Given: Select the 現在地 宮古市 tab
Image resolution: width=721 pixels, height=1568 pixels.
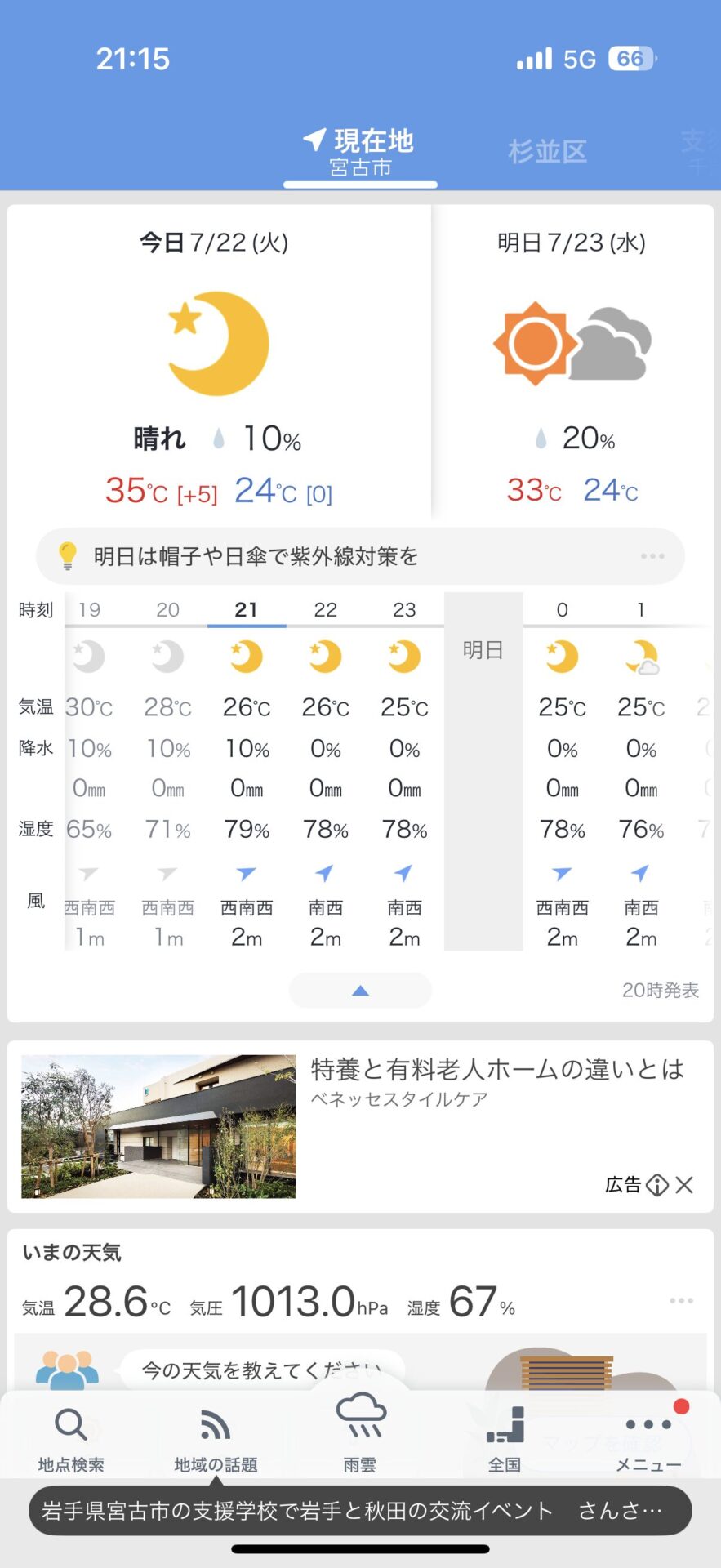Looking at the screenshot, I should (x=360, y=153).
